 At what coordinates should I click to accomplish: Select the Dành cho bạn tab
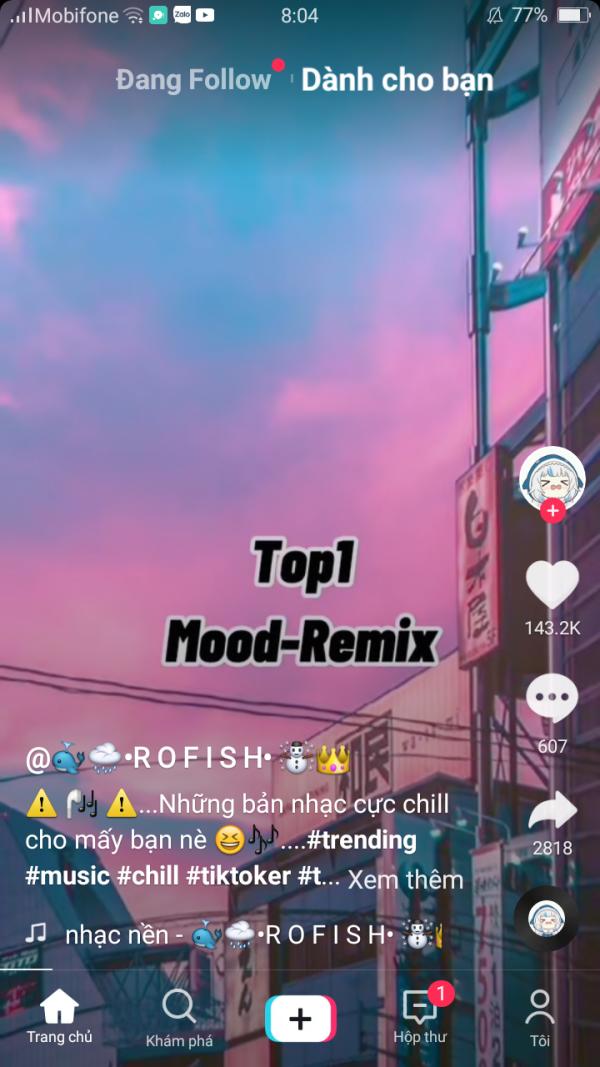coord(397,80)
